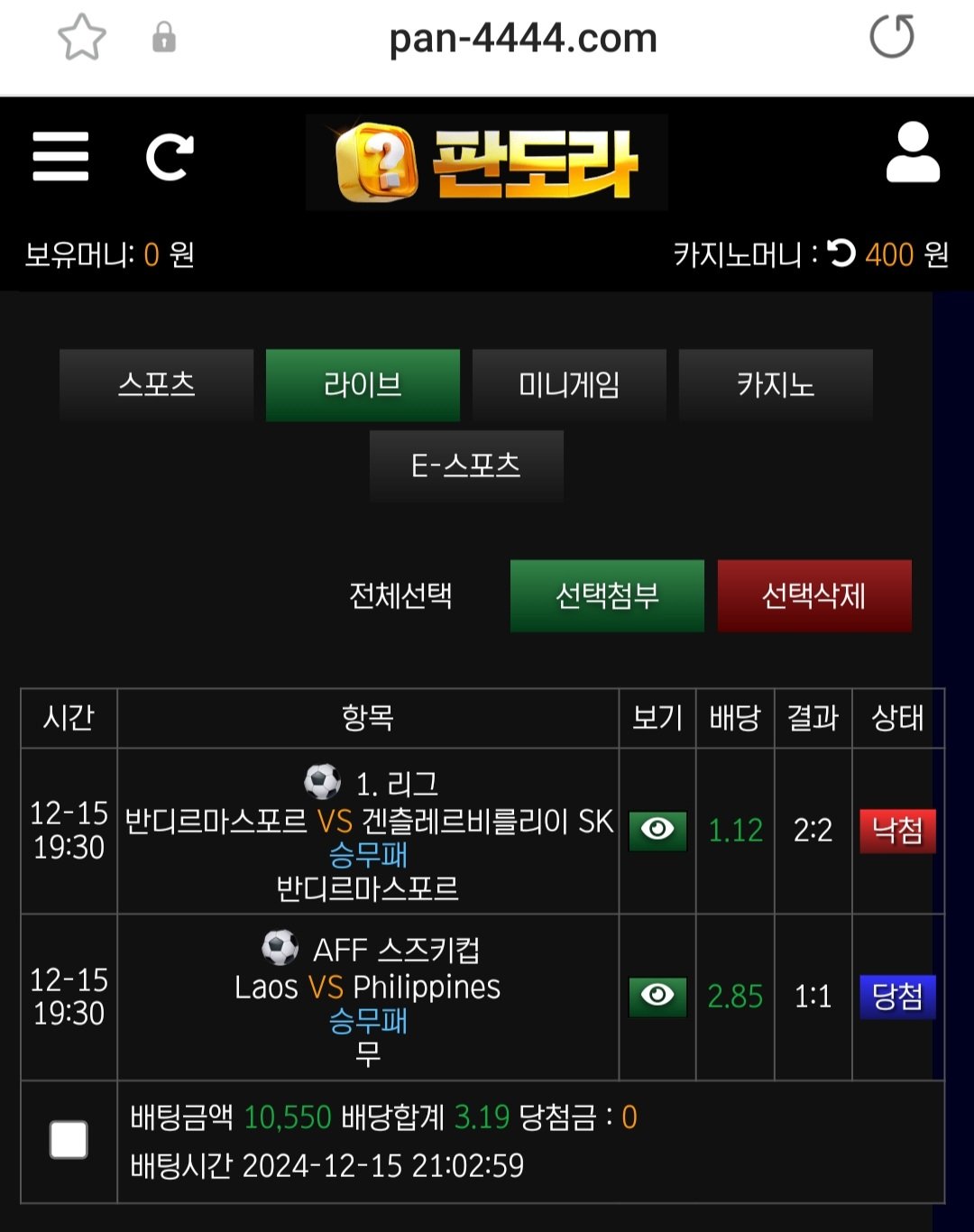The image size is (974, 1232).
Task: Open 미니게임 section
Action: [x=569, y=385]
